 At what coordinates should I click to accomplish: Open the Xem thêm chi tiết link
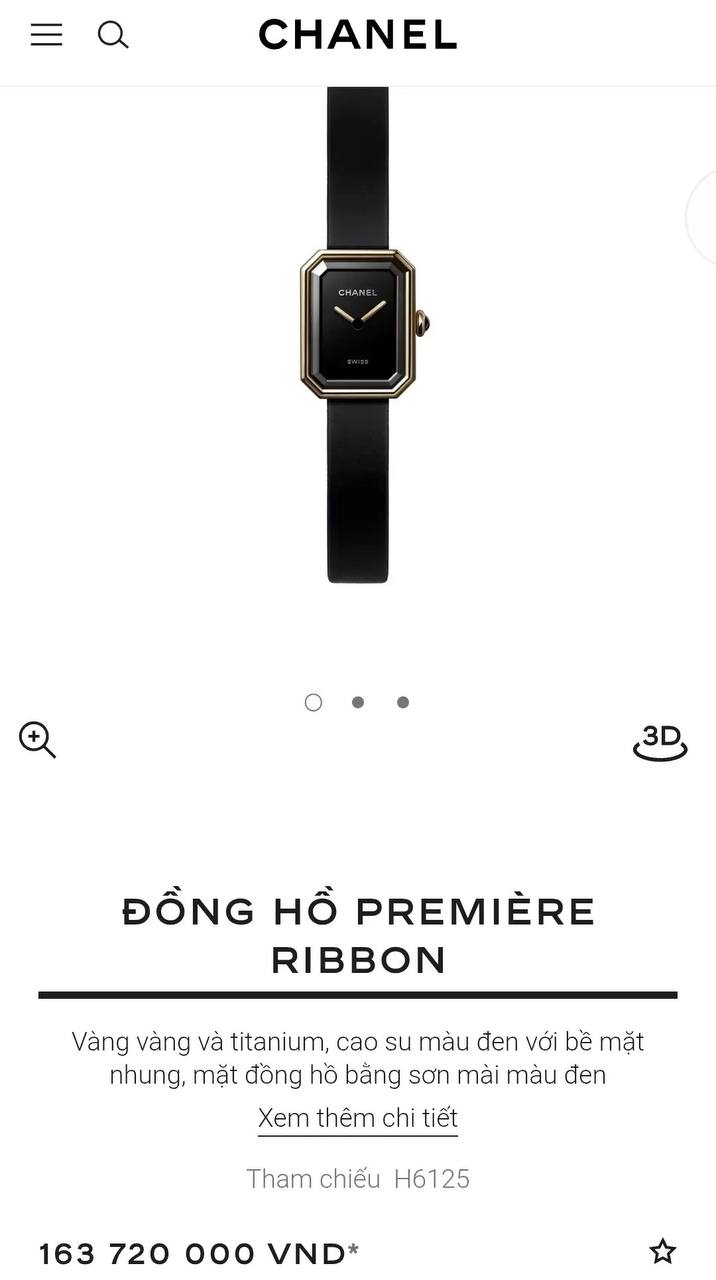click(358, 1117)
